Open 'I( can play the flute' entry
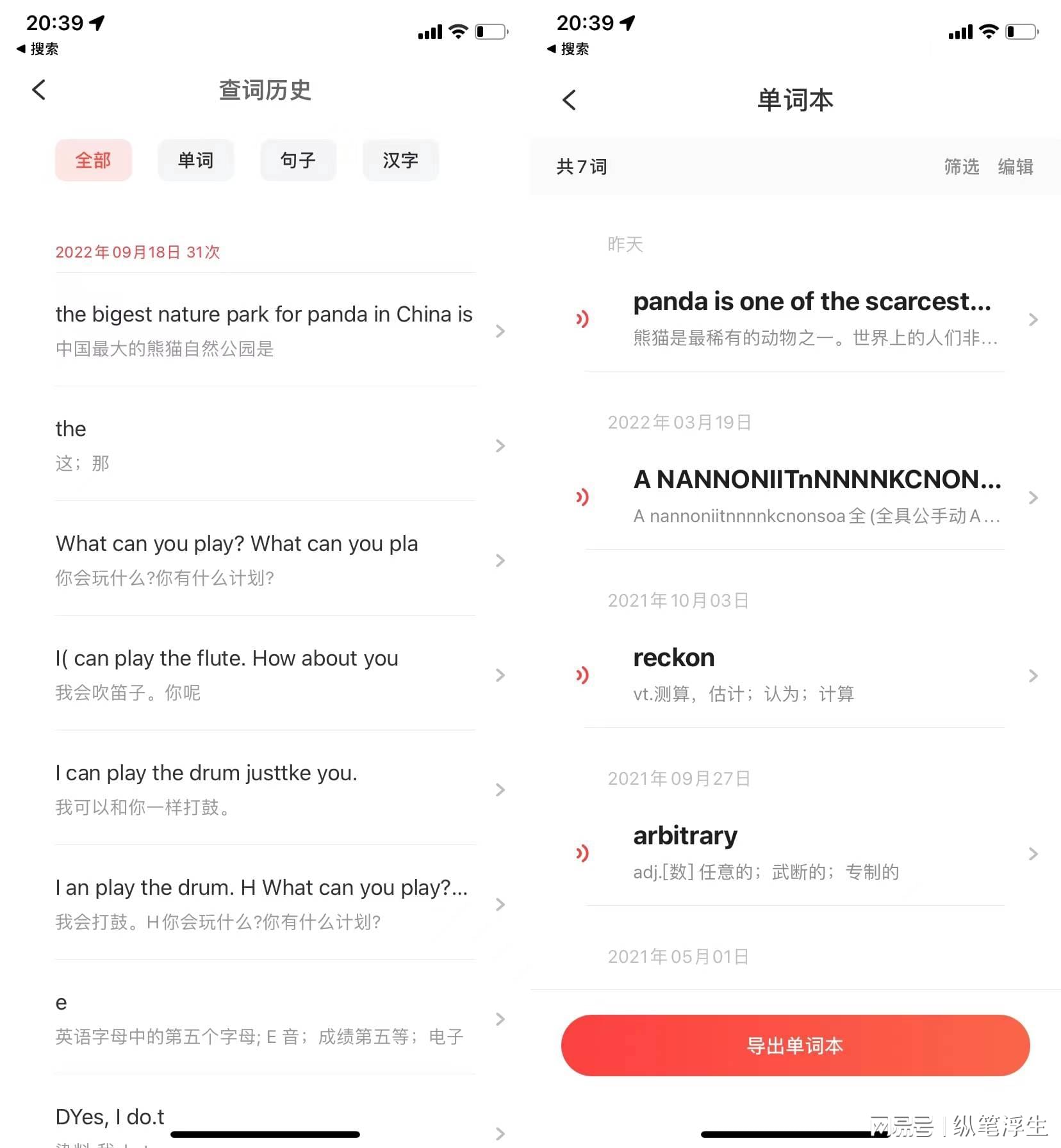1061x1148 pixels. pyautogui.click(x=265, y=675)
